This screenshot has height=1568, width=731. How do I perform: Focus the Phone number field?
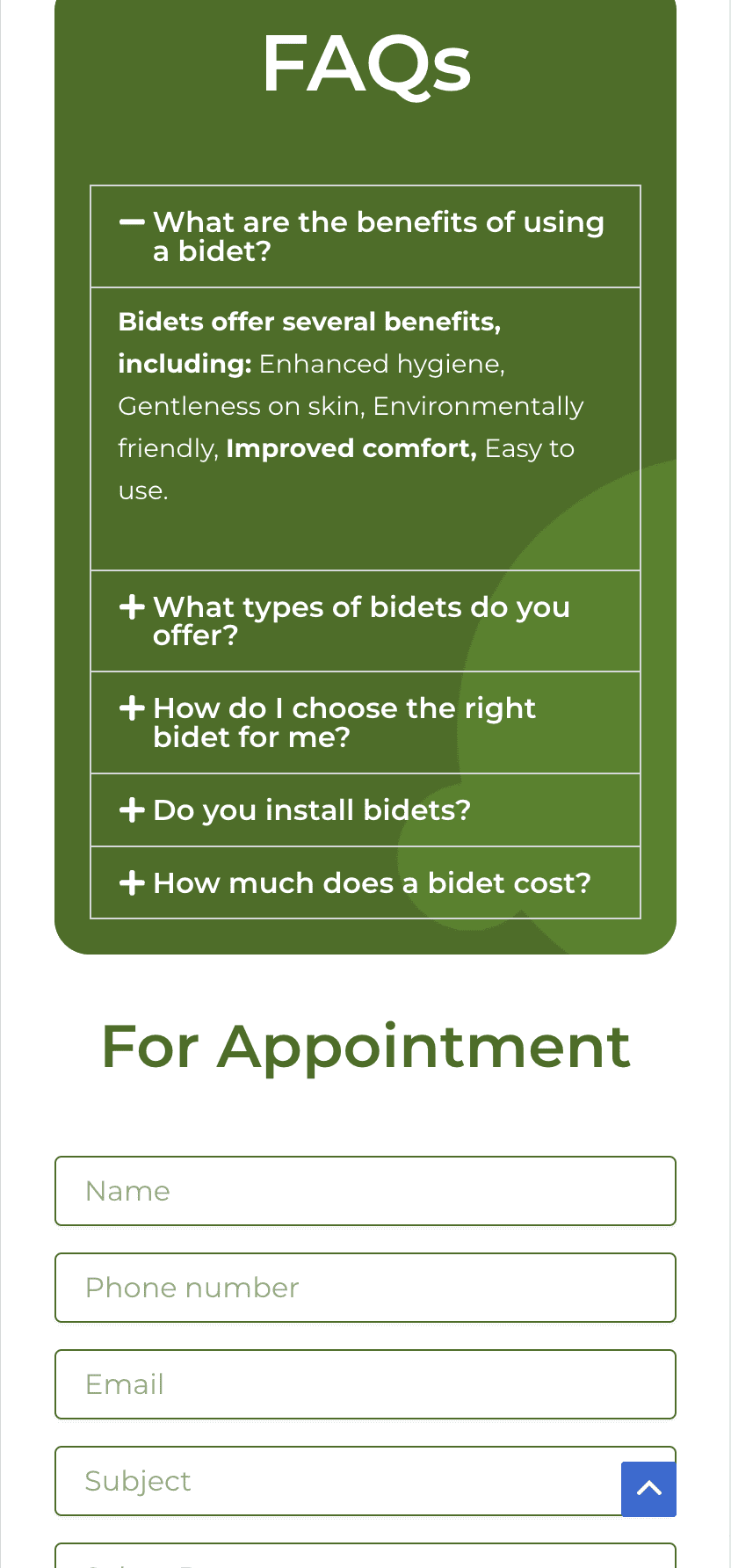(365, 1288)
